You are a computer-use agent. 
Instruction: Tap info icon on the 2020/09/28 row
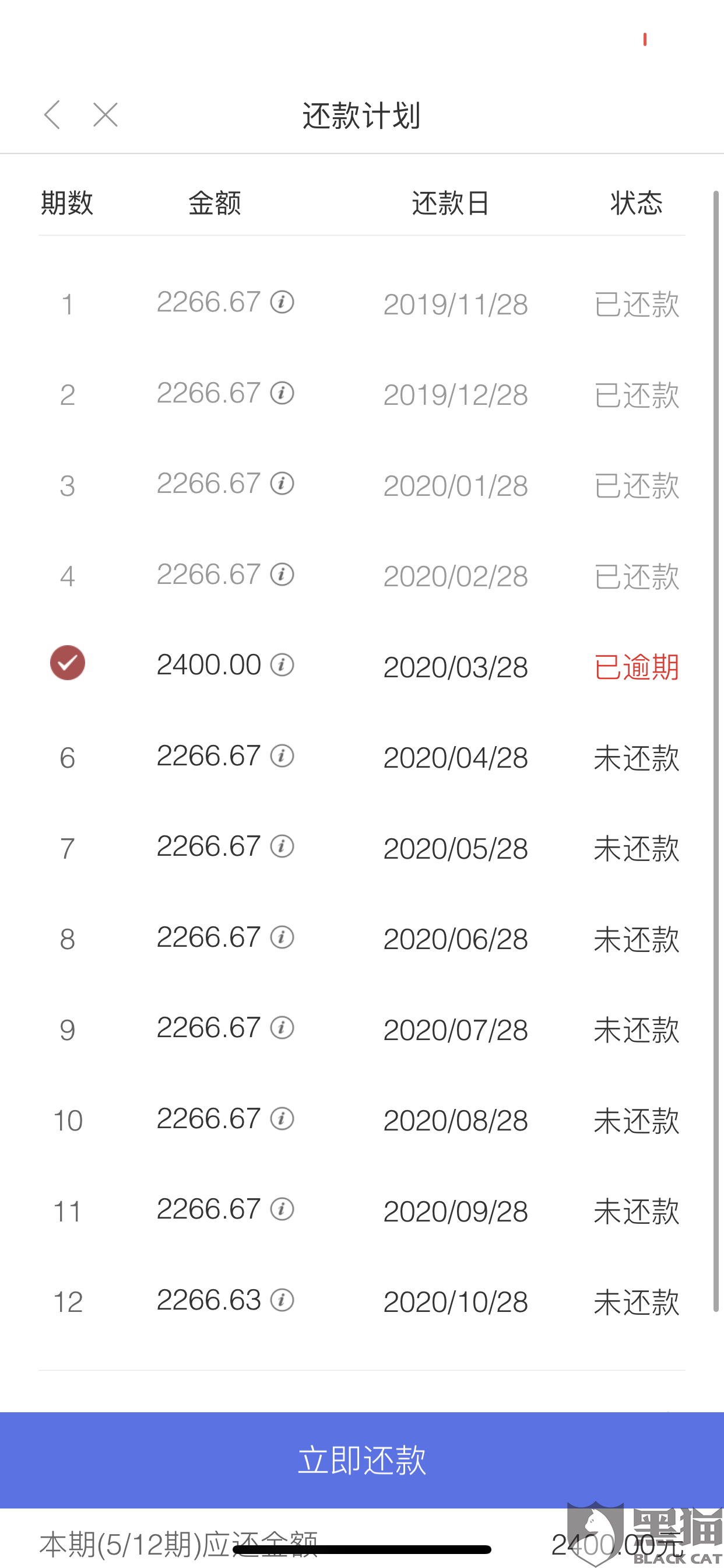point(282,1209)
